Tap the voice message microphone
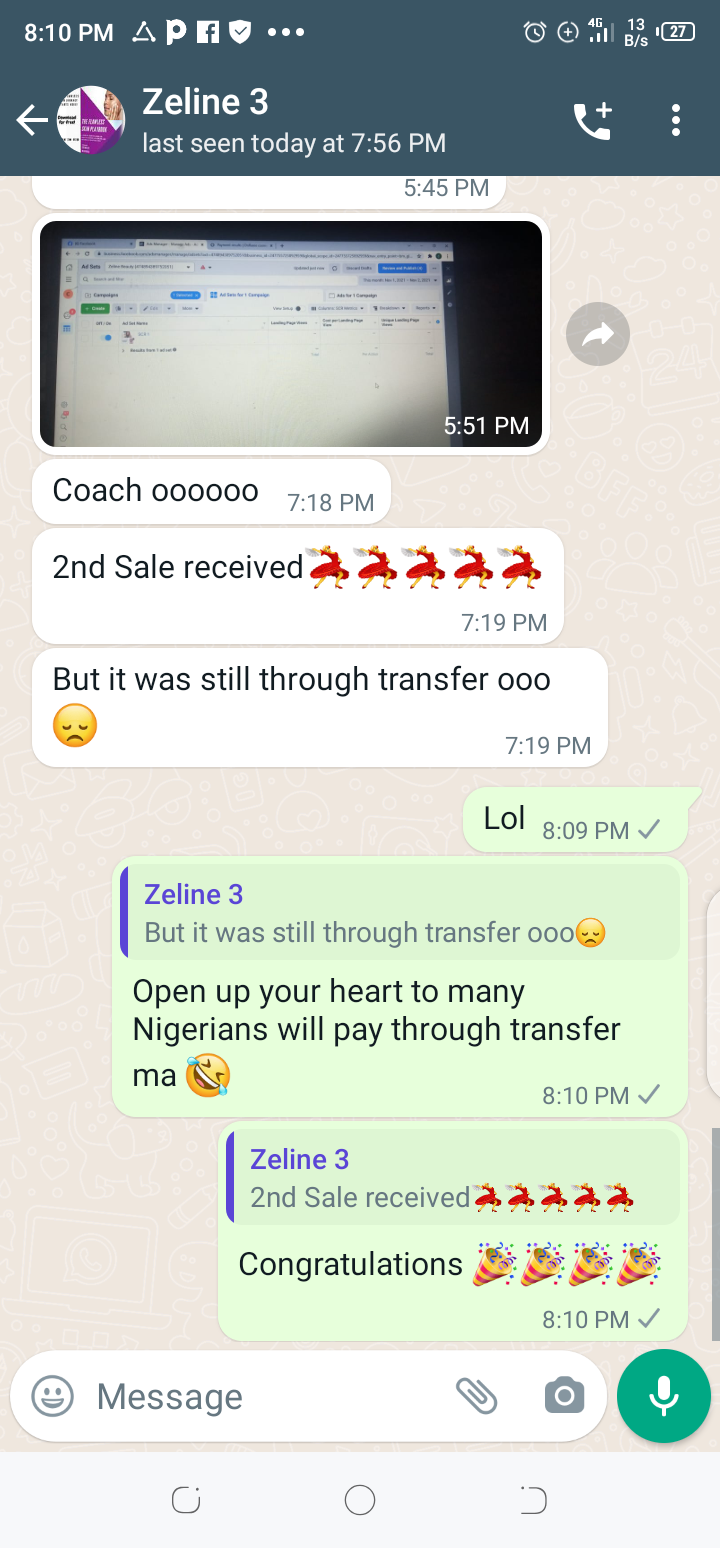Screen dimensions: 720x1548 pyautogui.click(x=664, y=1396)
